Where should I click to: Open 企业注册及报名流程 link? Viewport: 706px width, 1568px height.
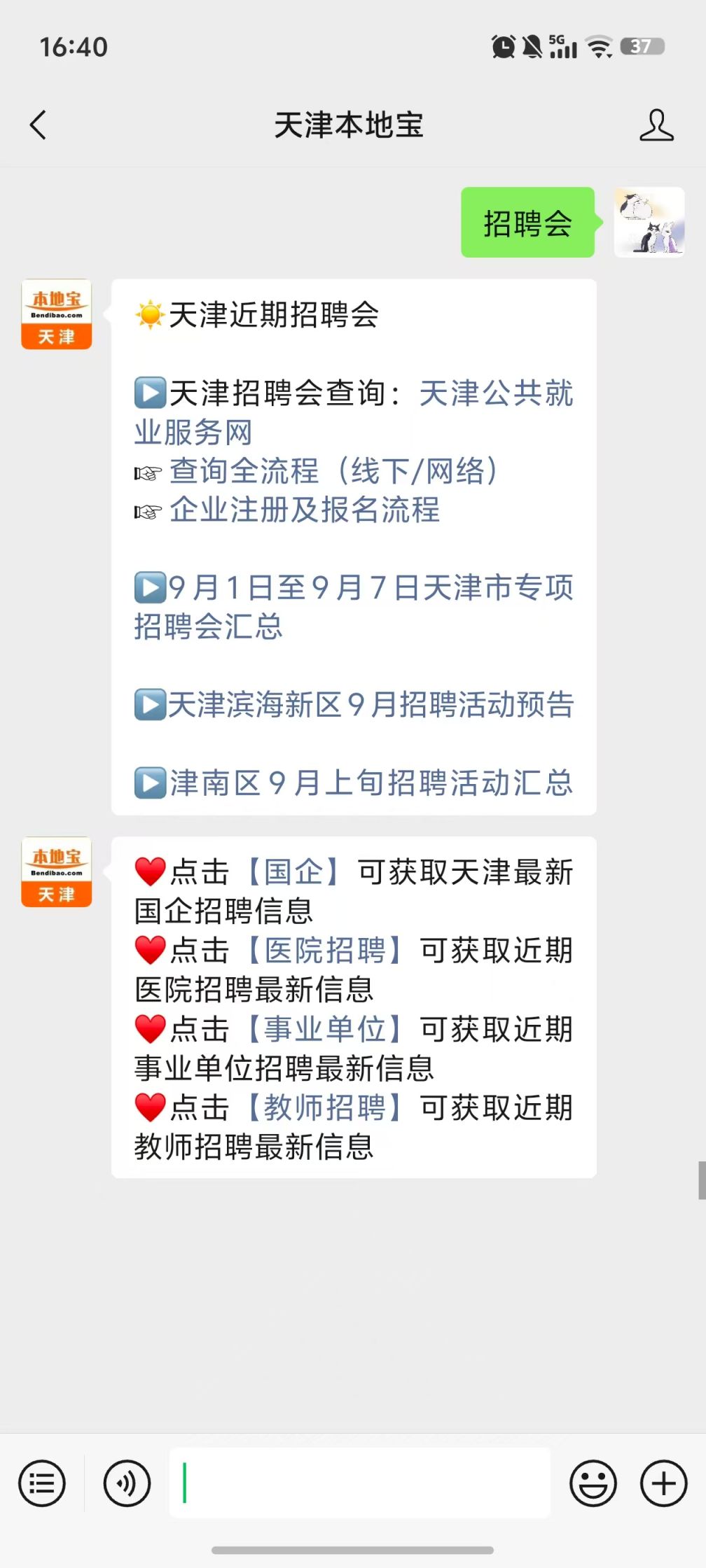[305, 512]
